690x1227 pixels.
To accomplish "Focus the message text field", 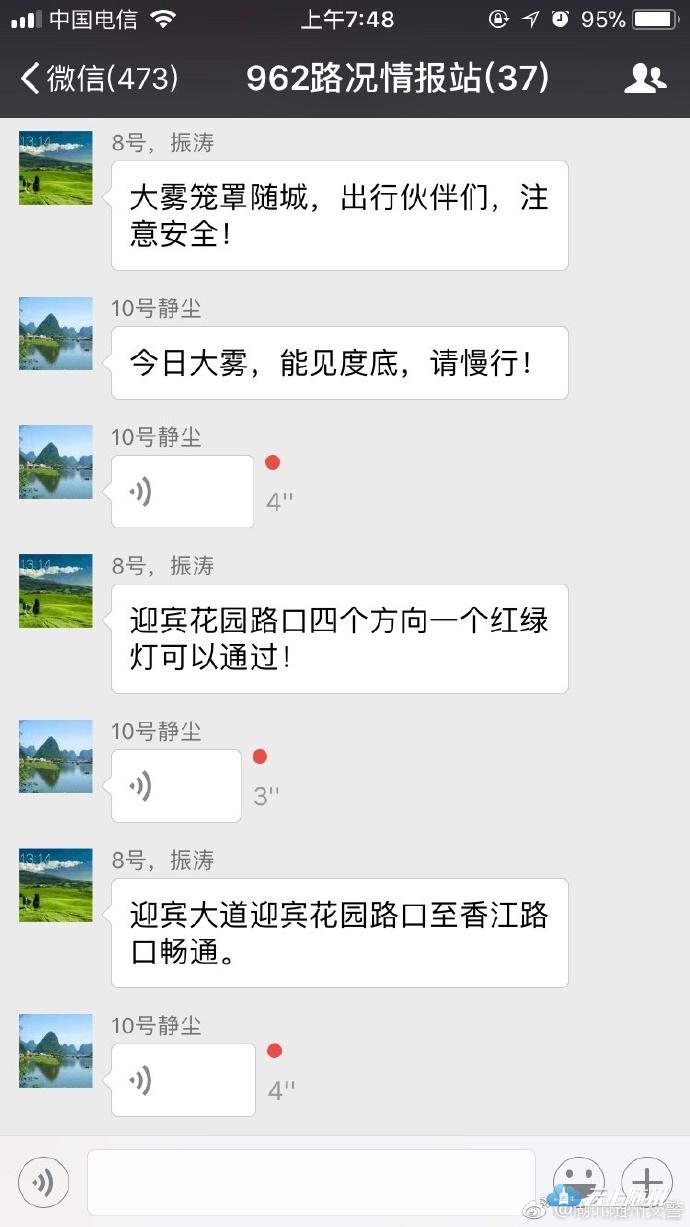I will (311, 1182).
